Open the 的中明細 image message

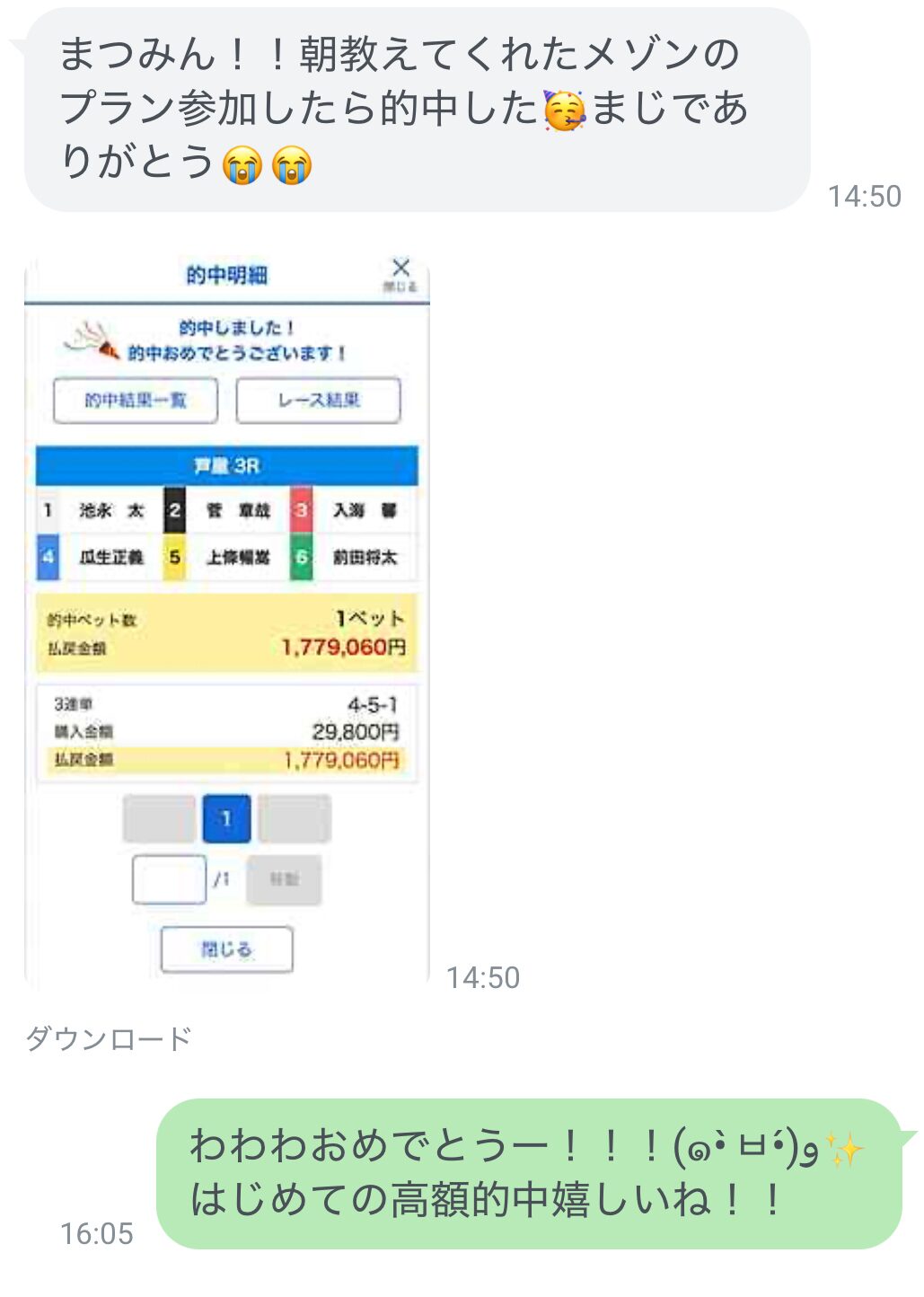click(226, 620)
